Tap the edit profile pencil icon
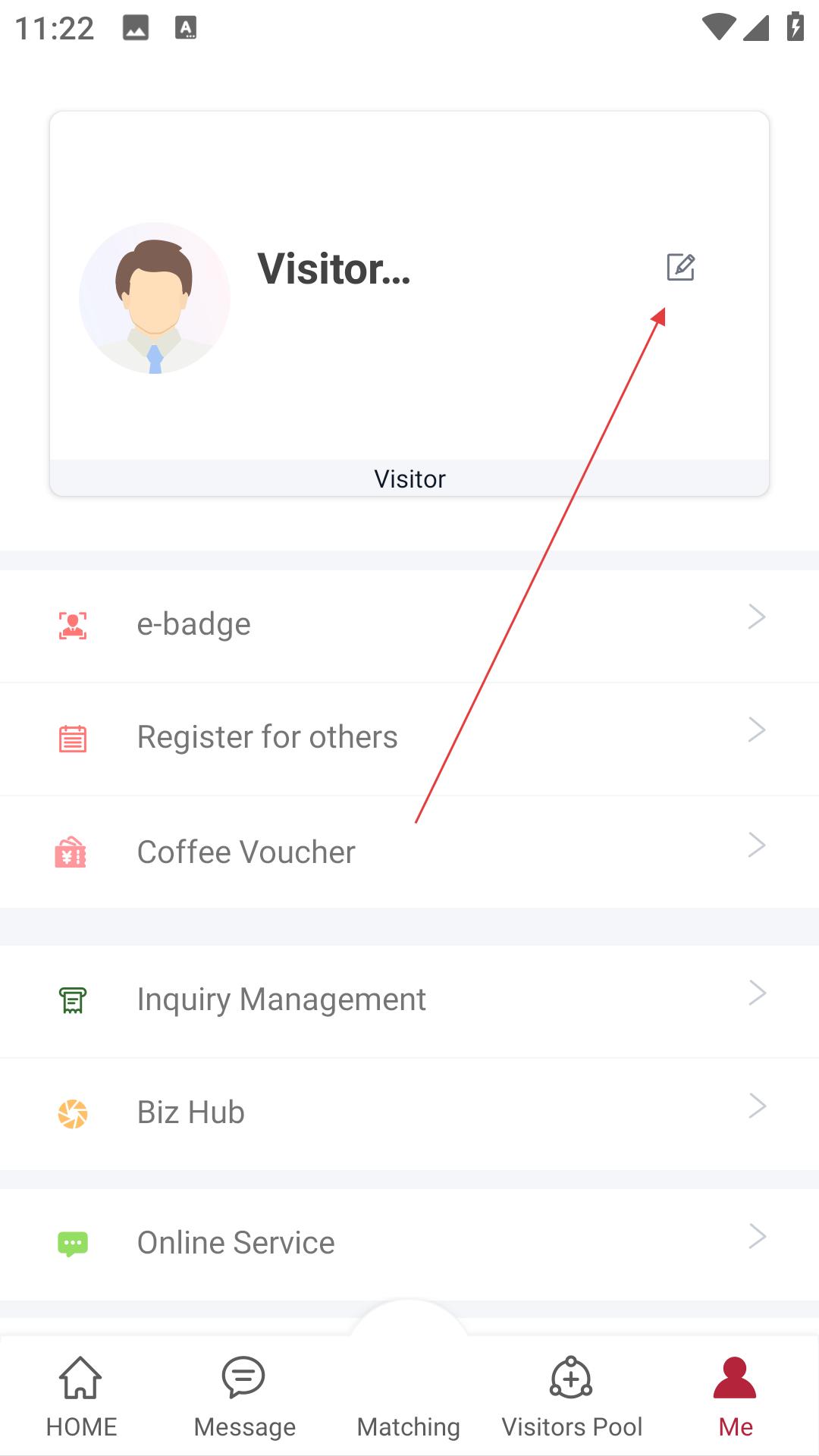Viewport: 819px width, 1456px height. point(680,267)
